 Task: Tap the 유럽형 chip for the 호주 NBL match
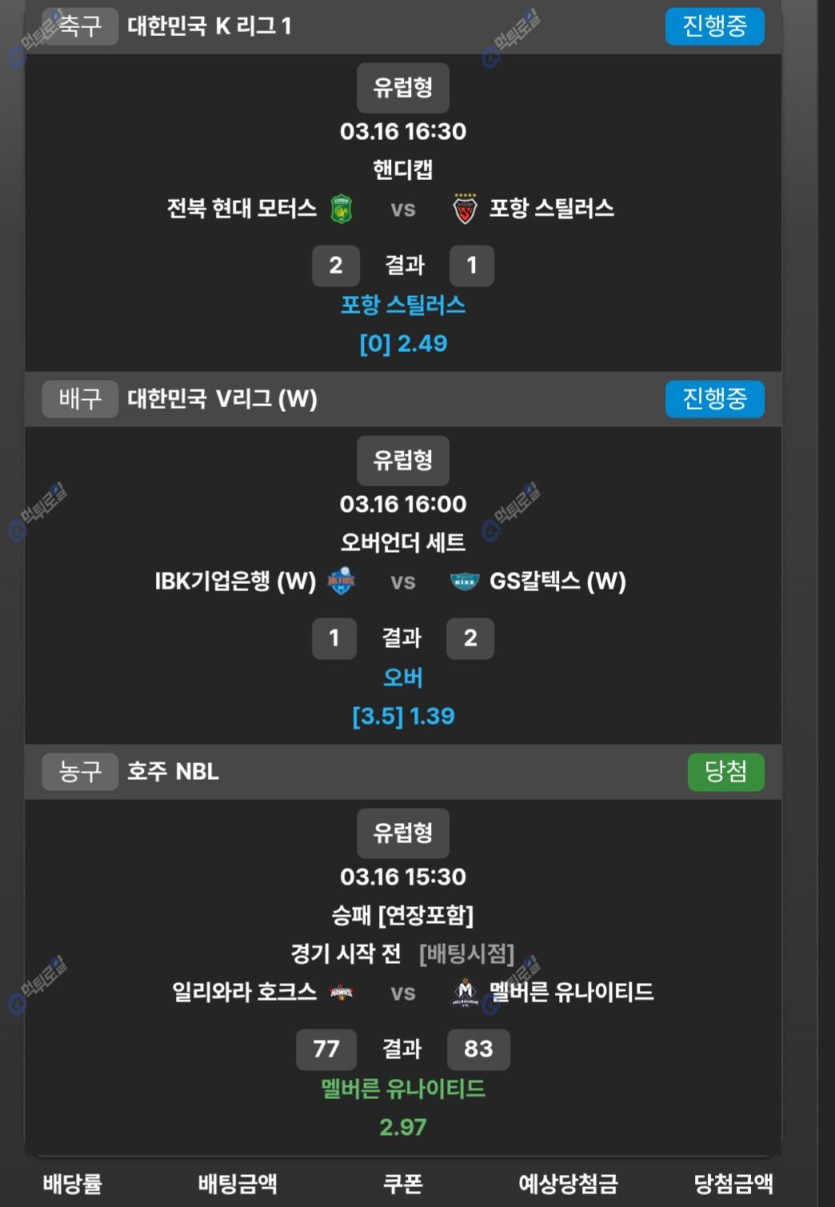pyautogui.click(x=403, y=833)
